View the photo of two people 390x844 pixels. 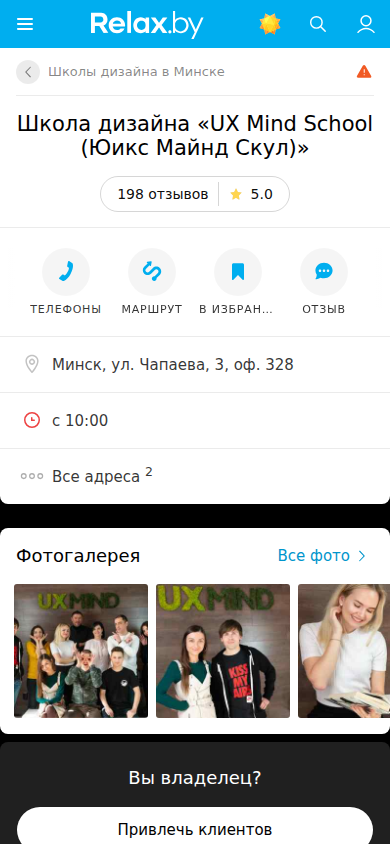click(x=223, y=651)
